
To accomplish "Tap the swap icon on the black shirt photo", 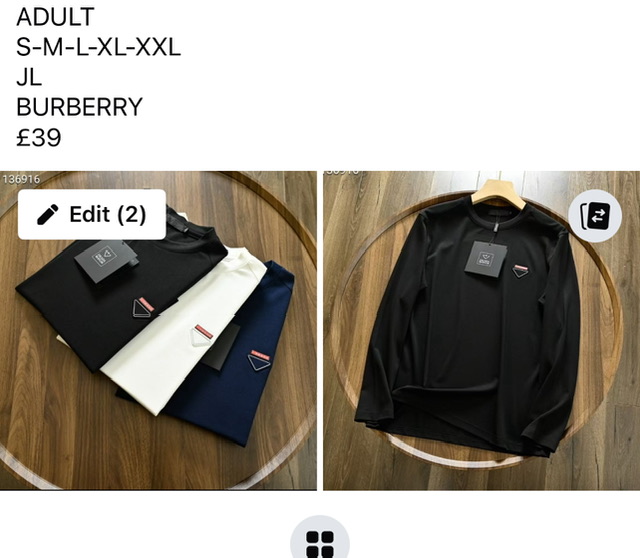I will point(594,216).
